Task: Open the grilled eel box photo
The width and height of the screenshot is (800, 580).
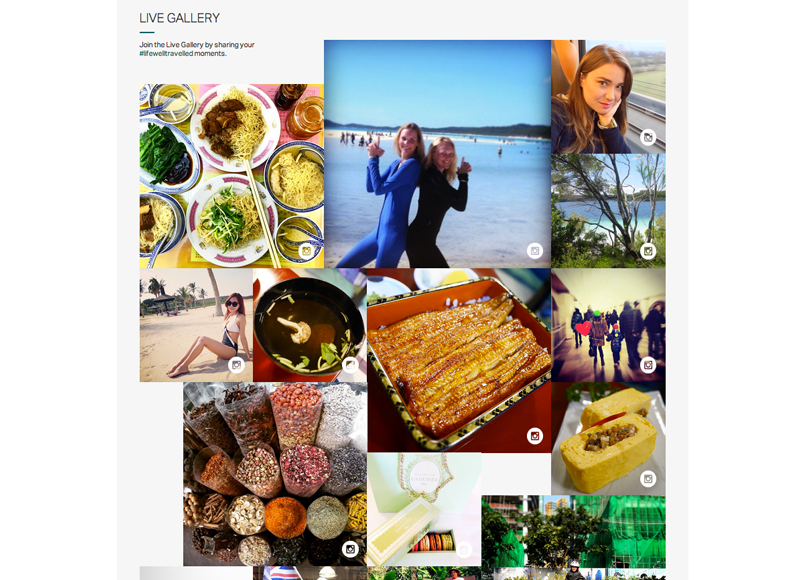Action: (459, 360)
